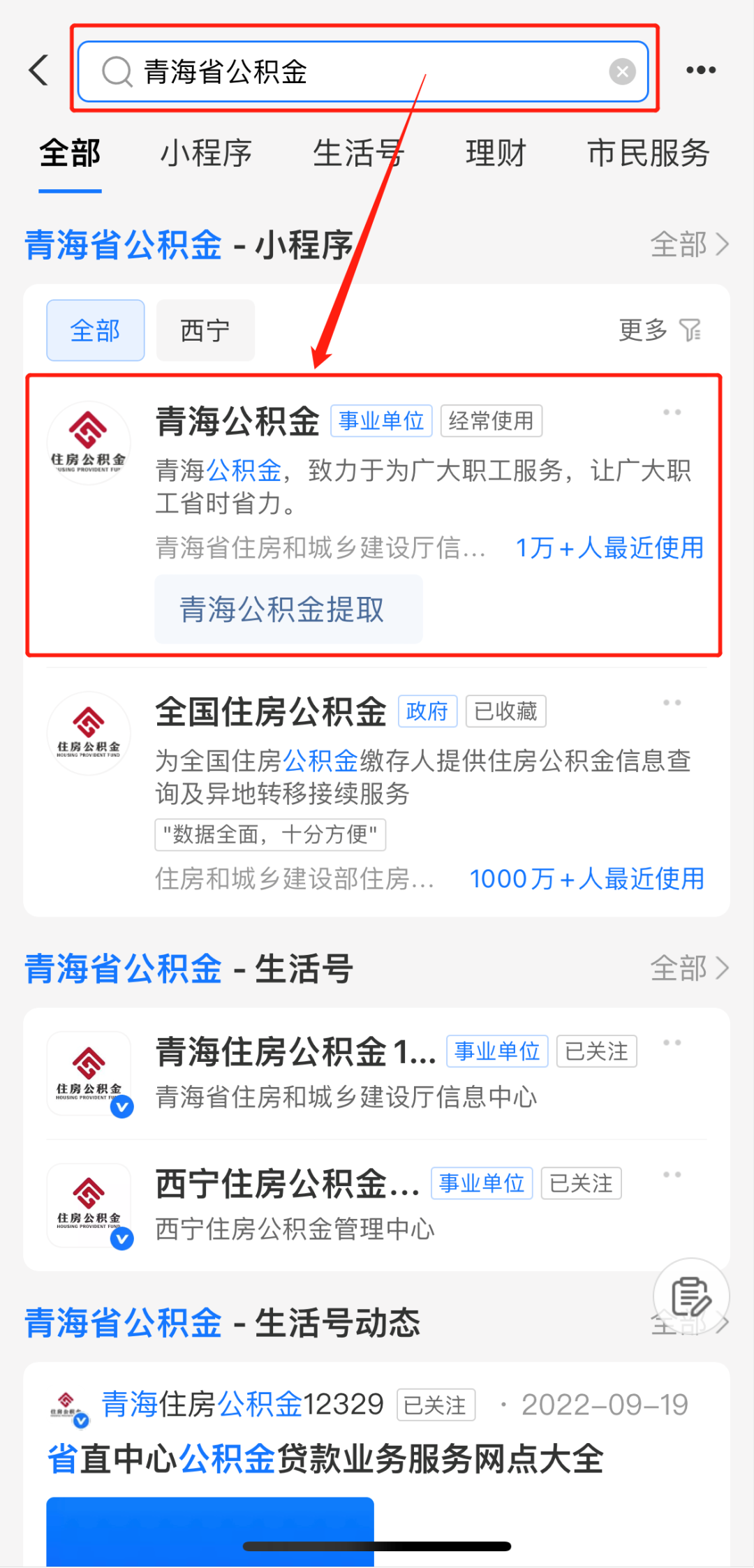Select the 西宁 filter chip
This screenshot has height=1568, width=754.
pos(205,330)
